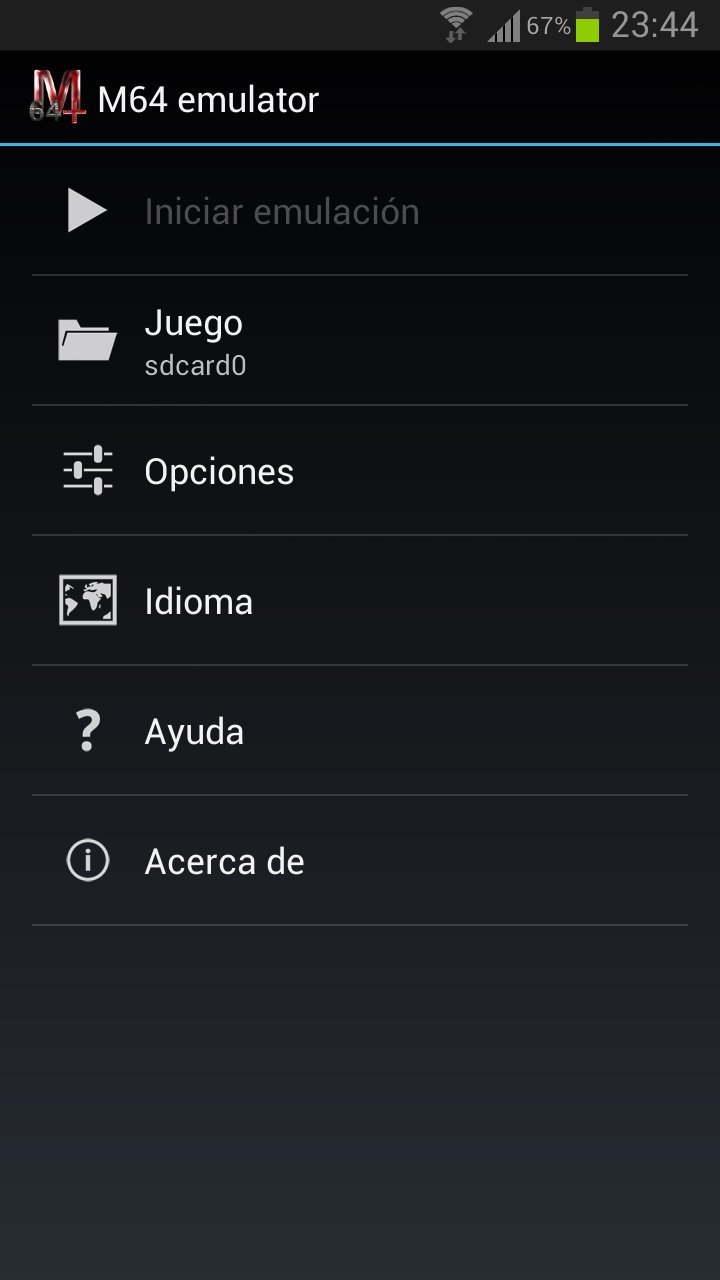Open the Ayuda help row

point(360,731)
